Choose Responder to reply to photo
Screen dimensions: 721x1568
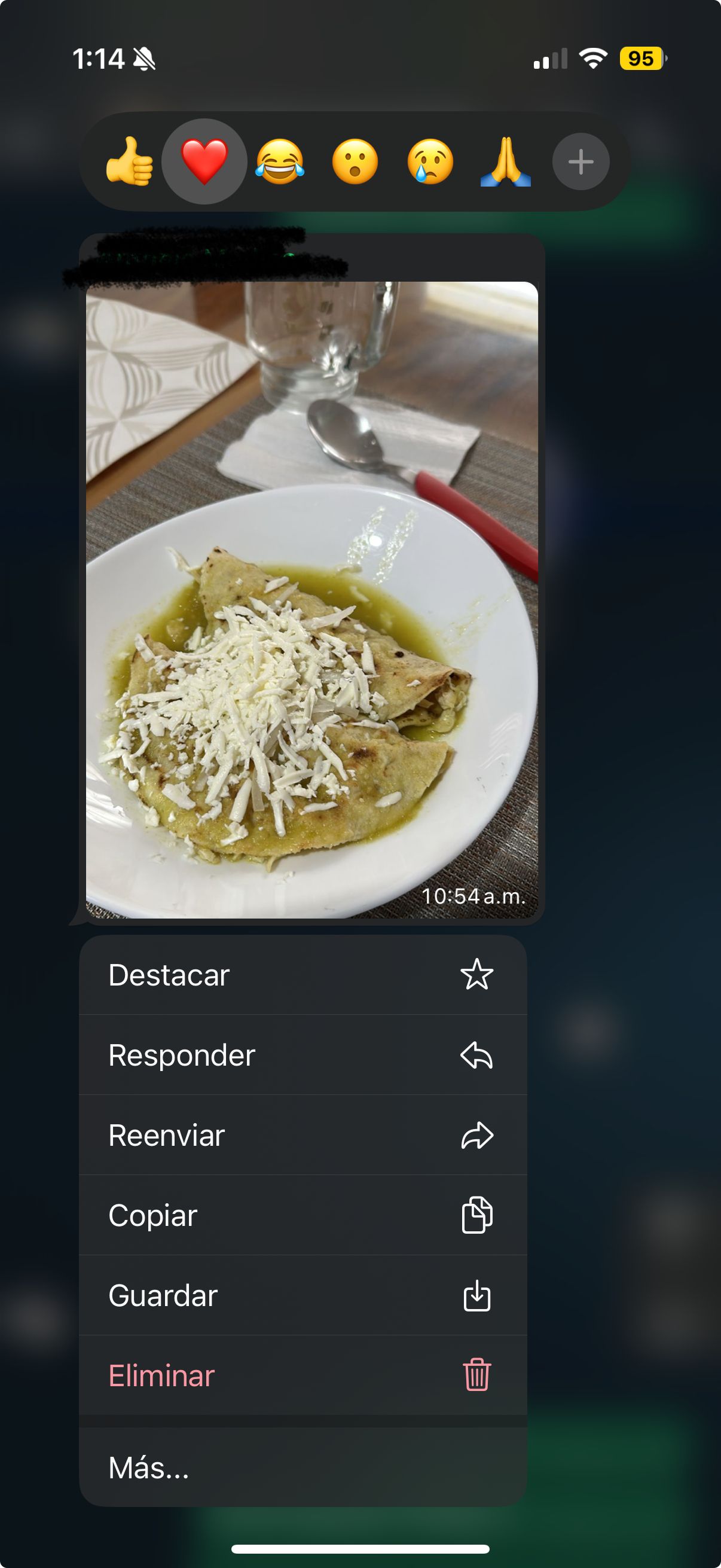303,1055
